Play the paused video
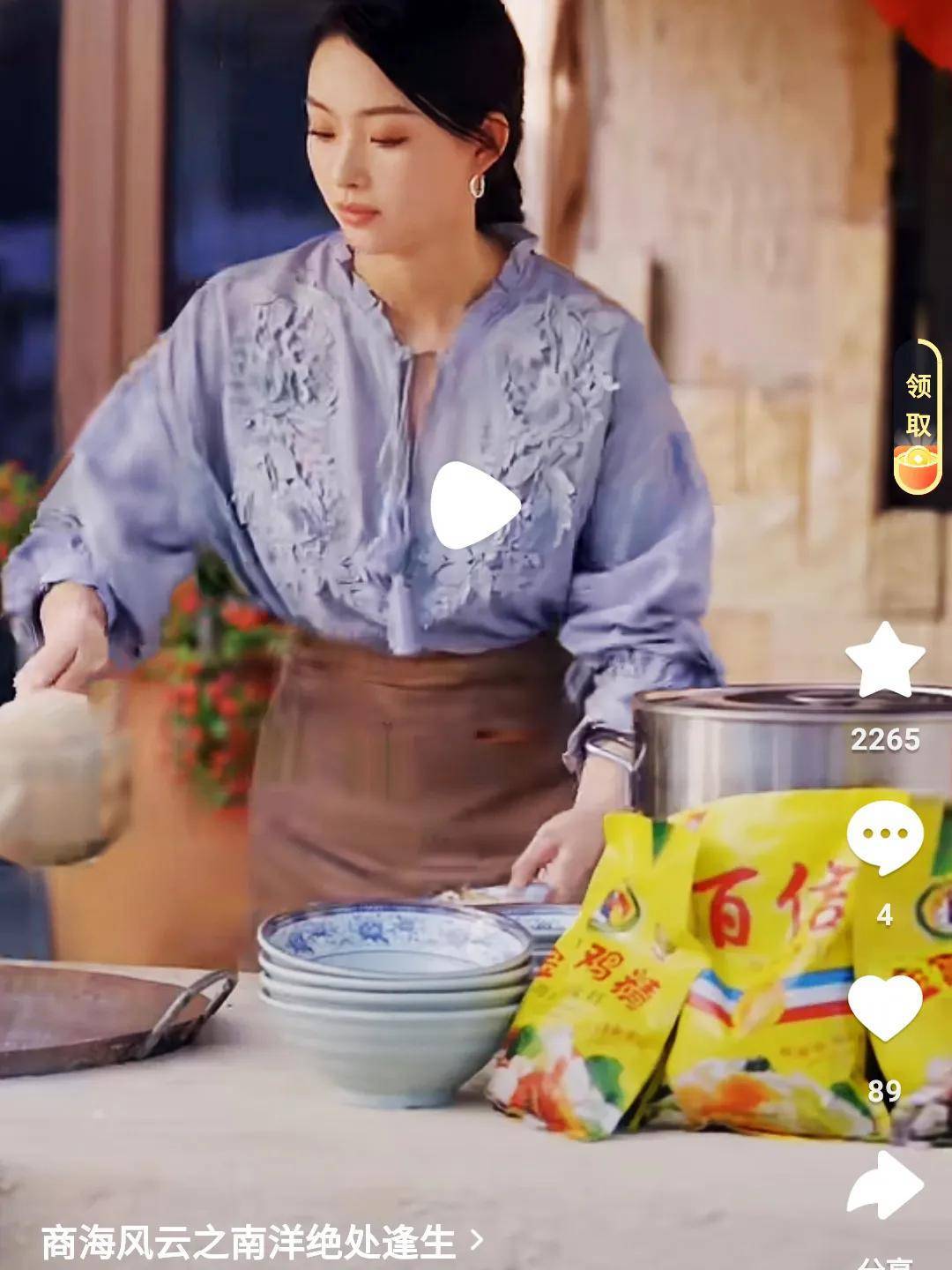 (474, 506)
